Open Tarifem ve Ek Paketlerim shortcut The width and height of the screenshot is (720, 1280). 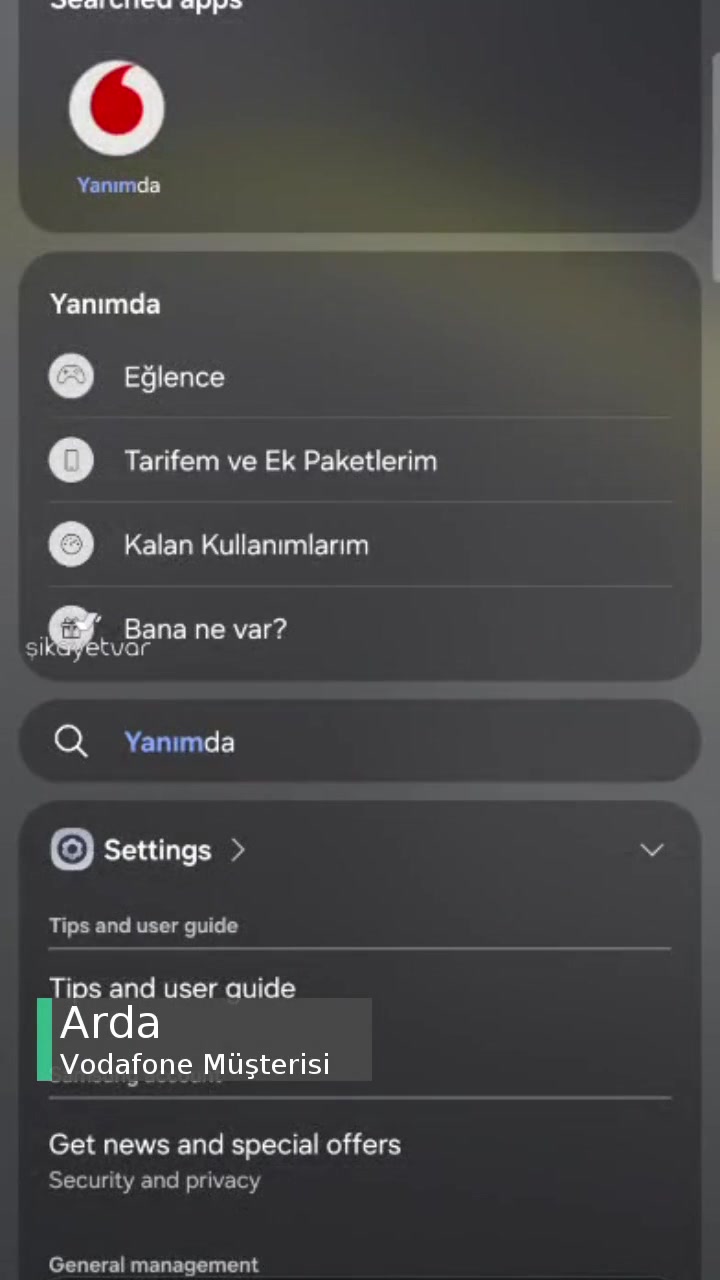[x=281, y=461]
